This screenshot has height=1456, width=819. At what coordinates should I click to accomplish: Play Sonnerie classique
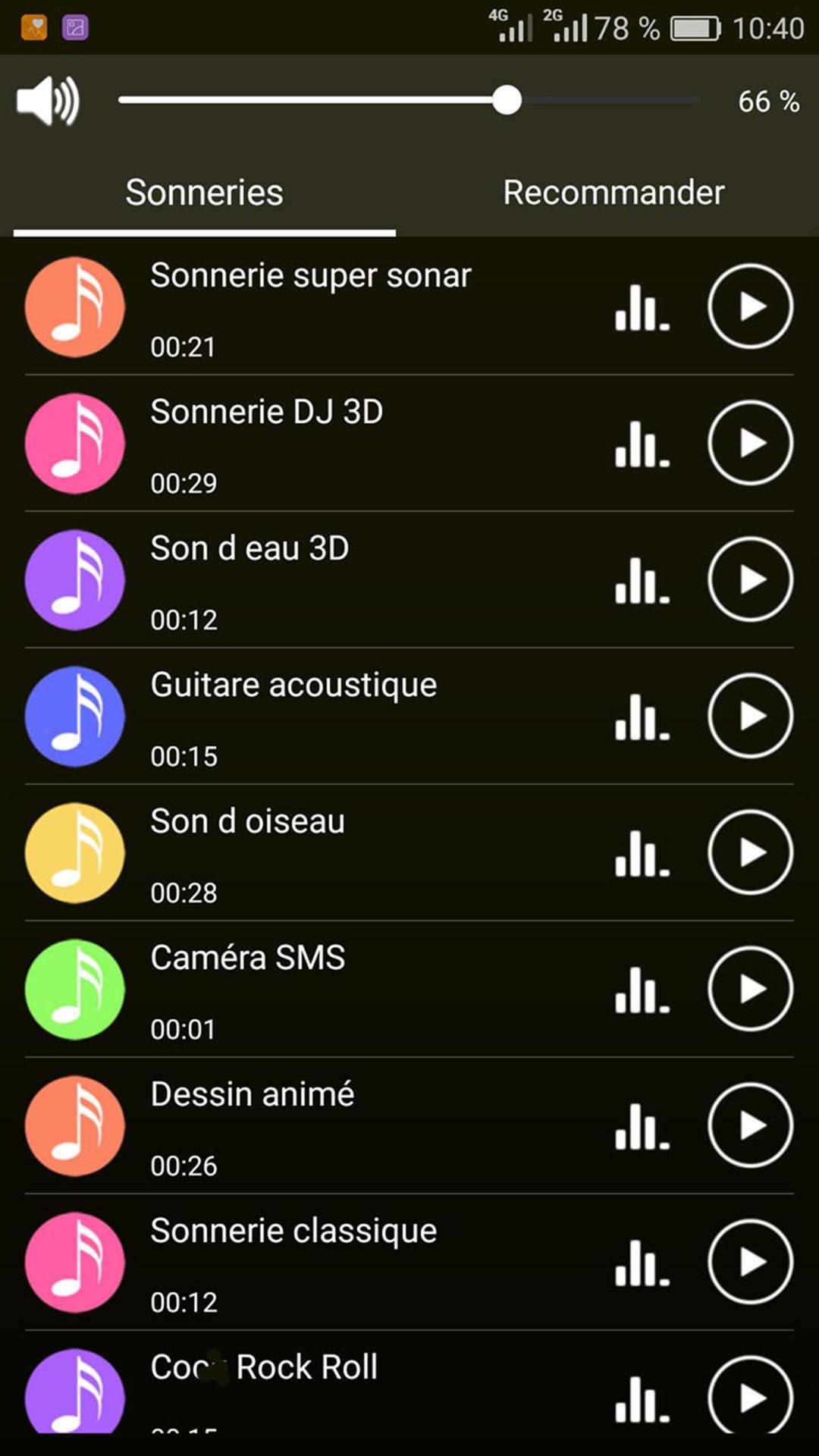[751, 1262]
